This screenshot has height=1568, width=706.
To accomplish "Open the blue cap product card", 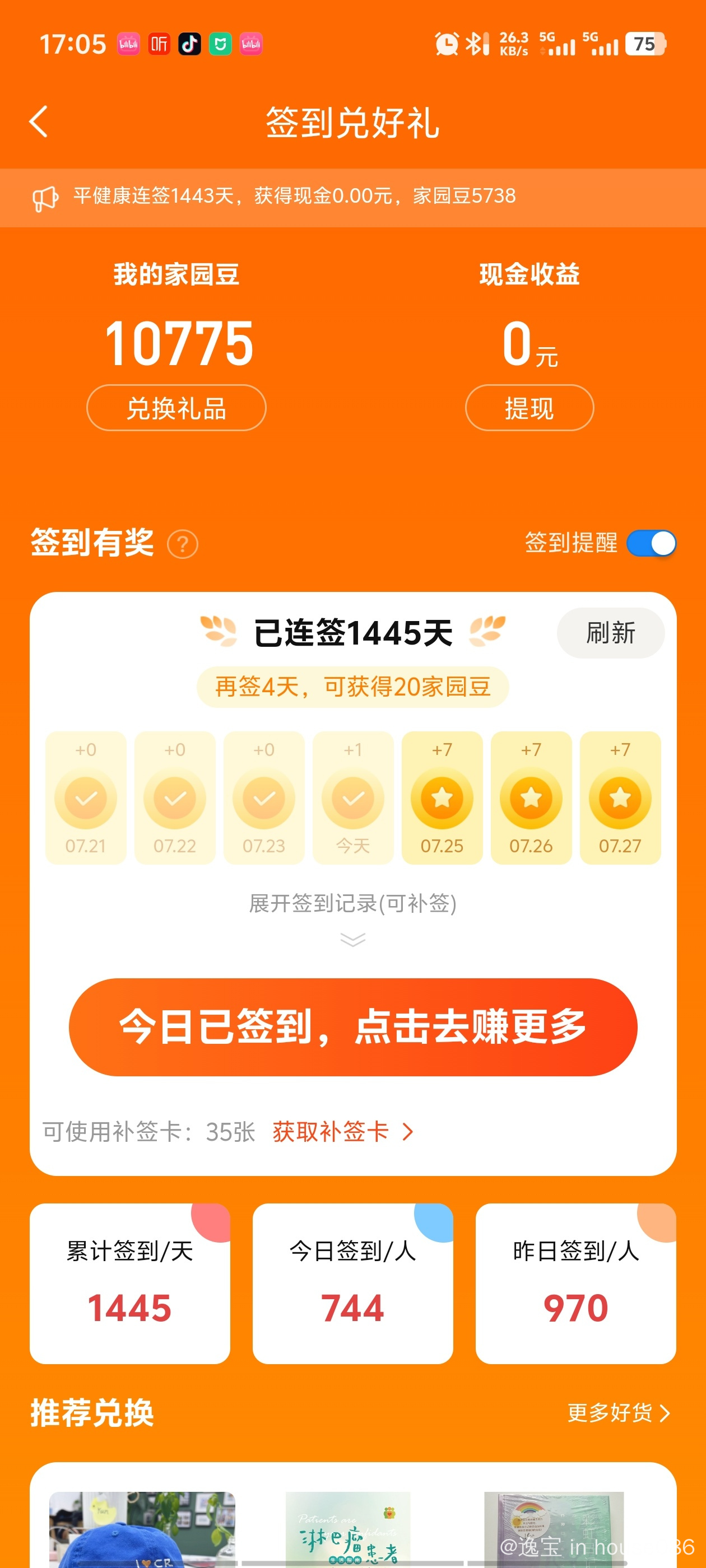I will [142, 1528].
